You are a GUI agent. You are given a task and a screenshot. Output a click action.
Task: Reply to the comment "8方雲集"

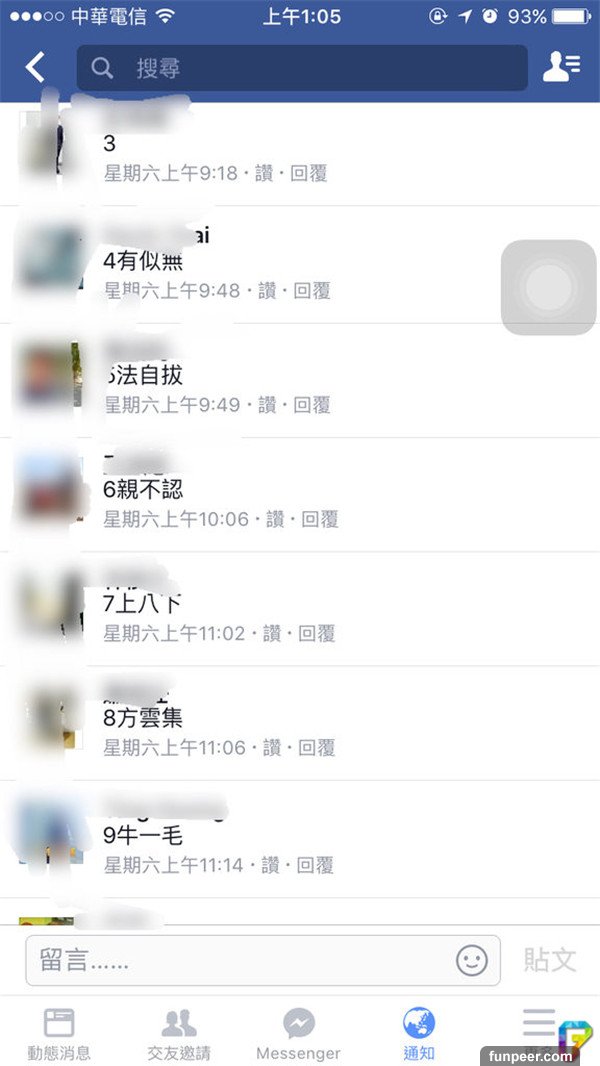[315, 747]
